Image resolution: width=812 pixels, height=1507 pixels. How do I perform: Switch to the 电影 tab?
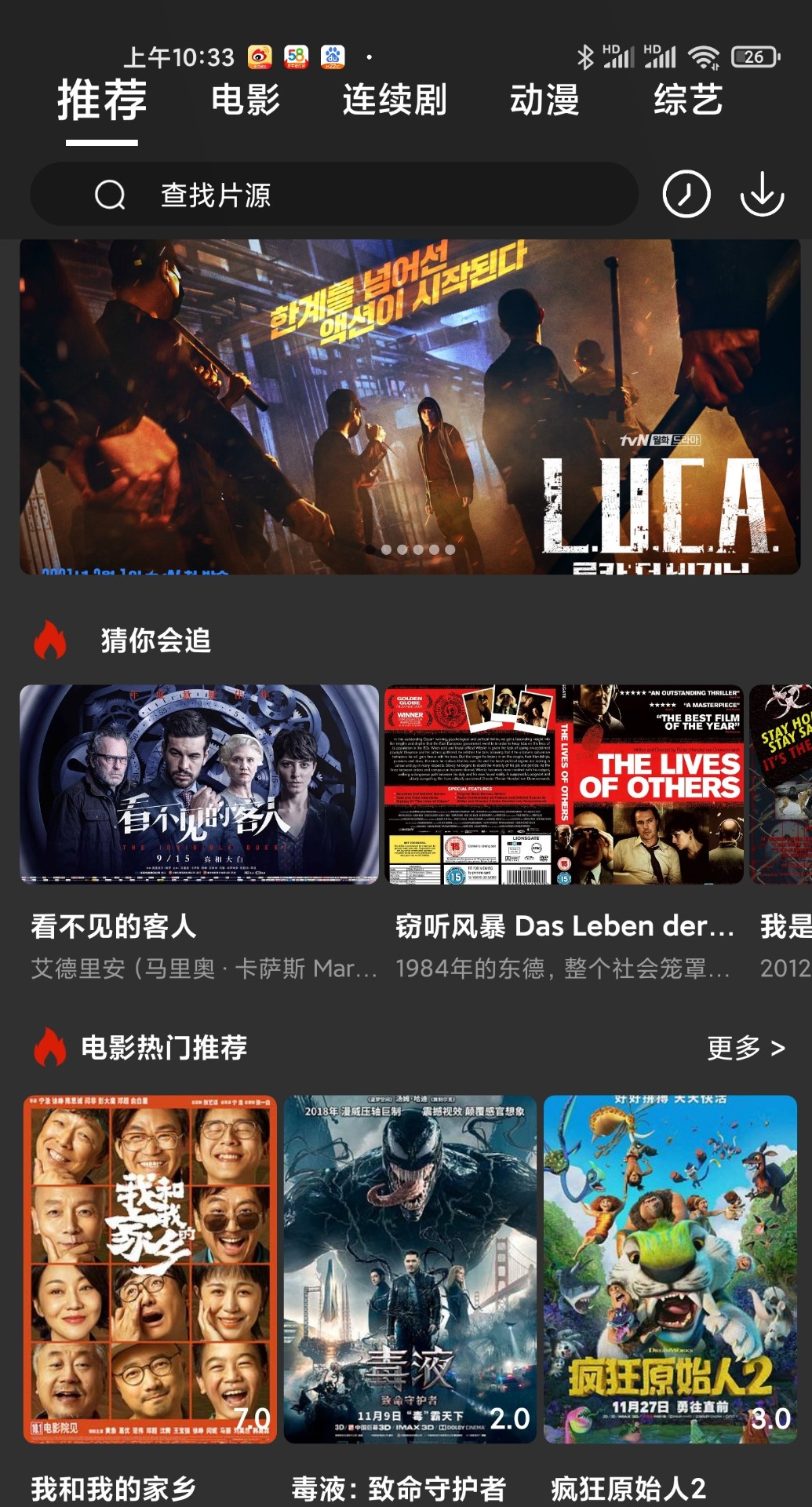coord(246,100)
